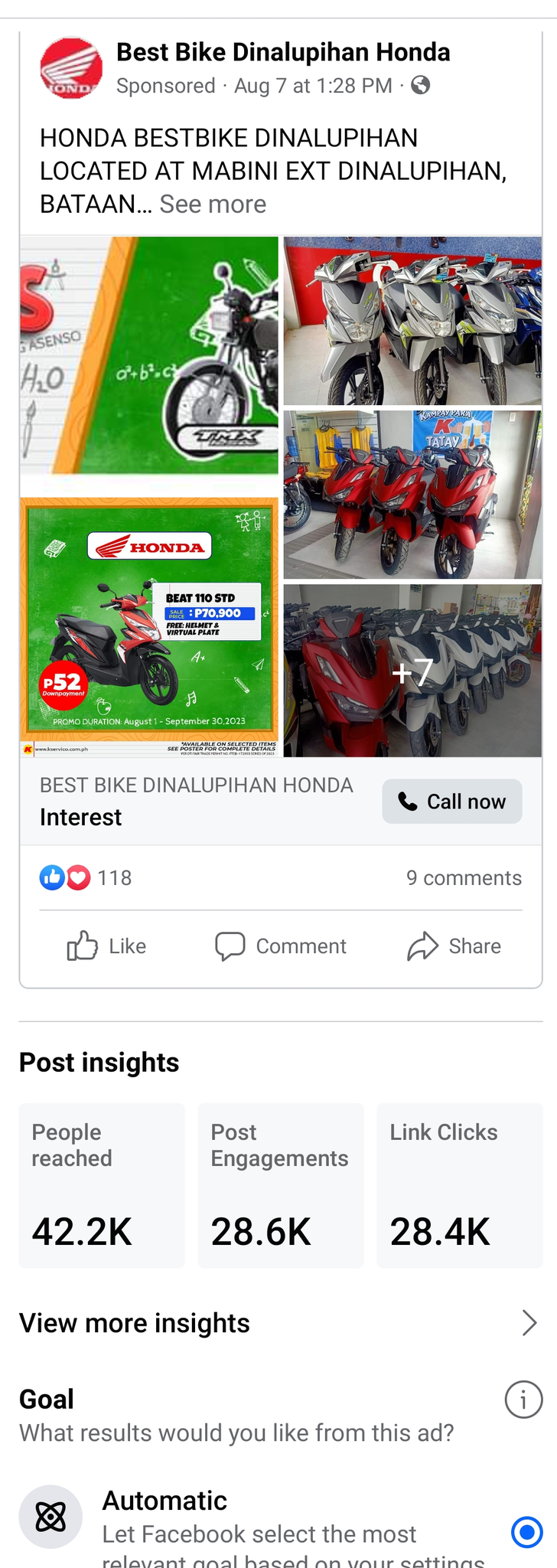
Task: Open the Best Bike profile picture
Action: pos(70,68)
